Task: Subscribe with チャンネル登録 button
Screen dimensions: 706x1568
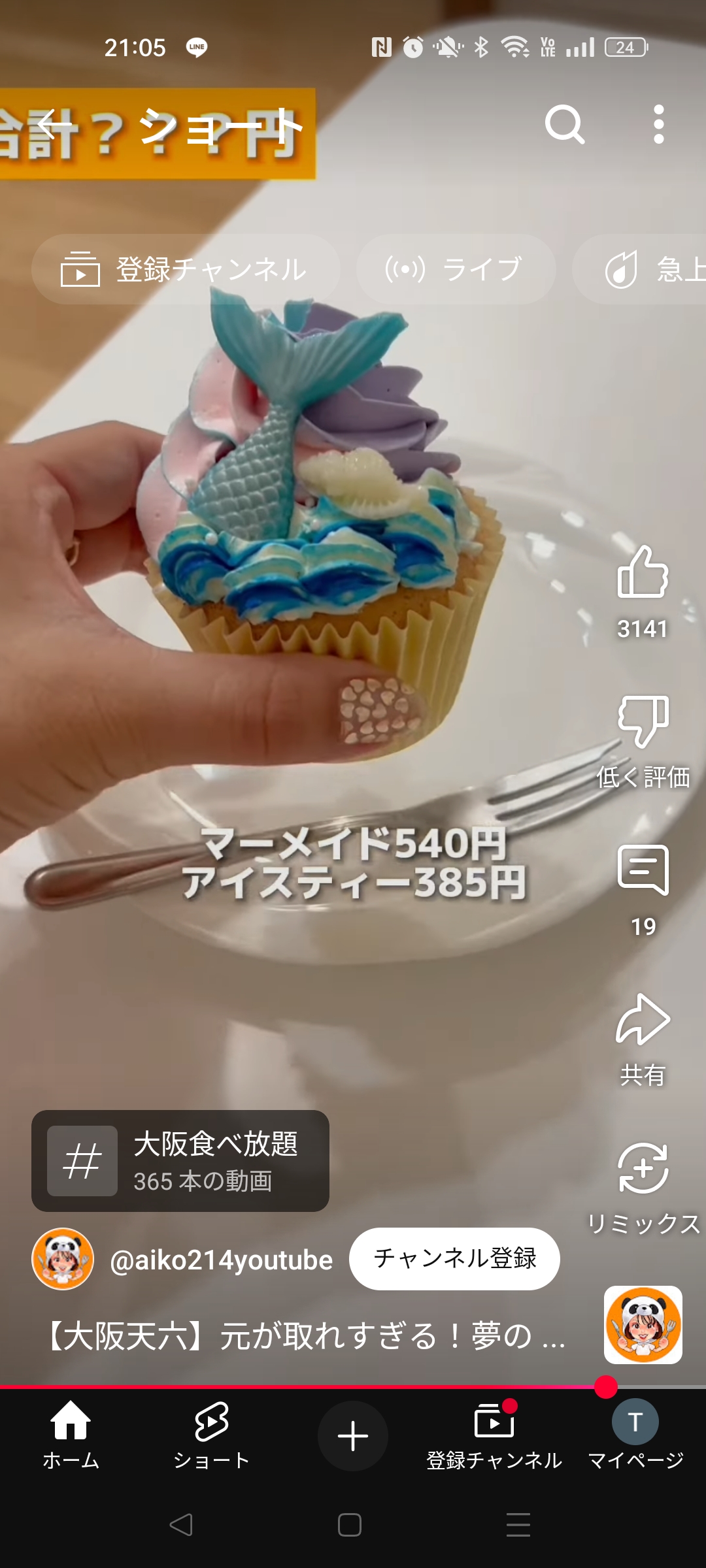Action: [454, 1258]
